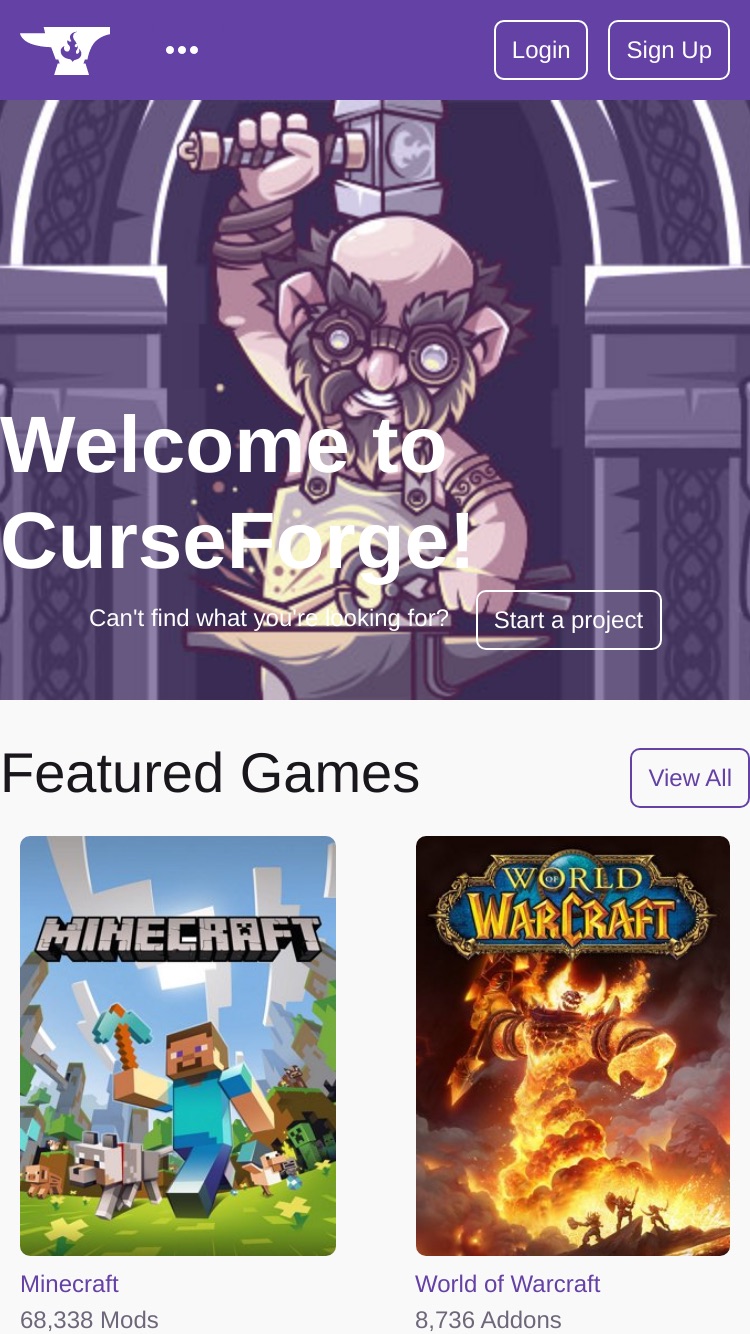The height and width of the screenshot is (1334, 750).
Task: Open the World of Warcraft cover image
Action: click(573, 1046)
